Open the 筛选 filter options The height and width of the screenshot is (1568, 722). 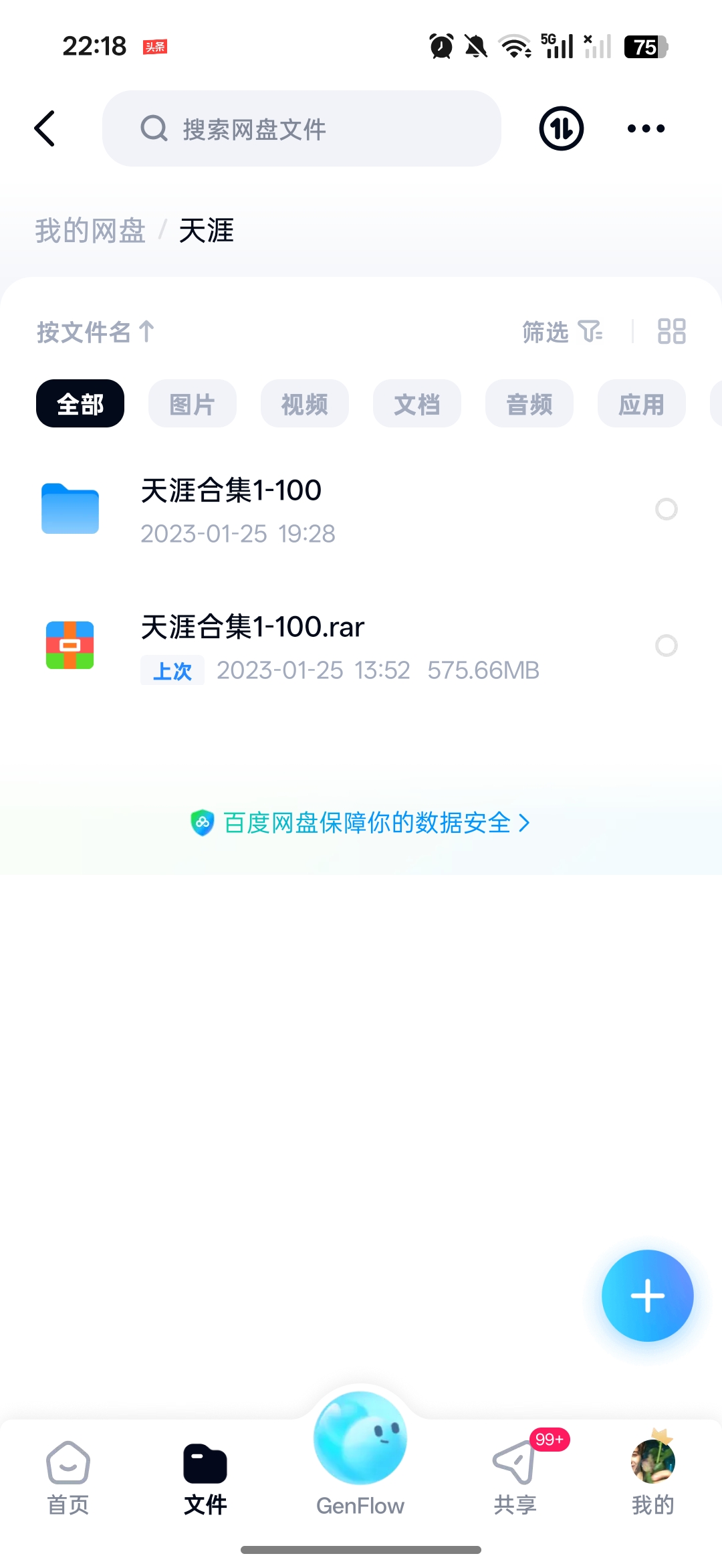562,332
